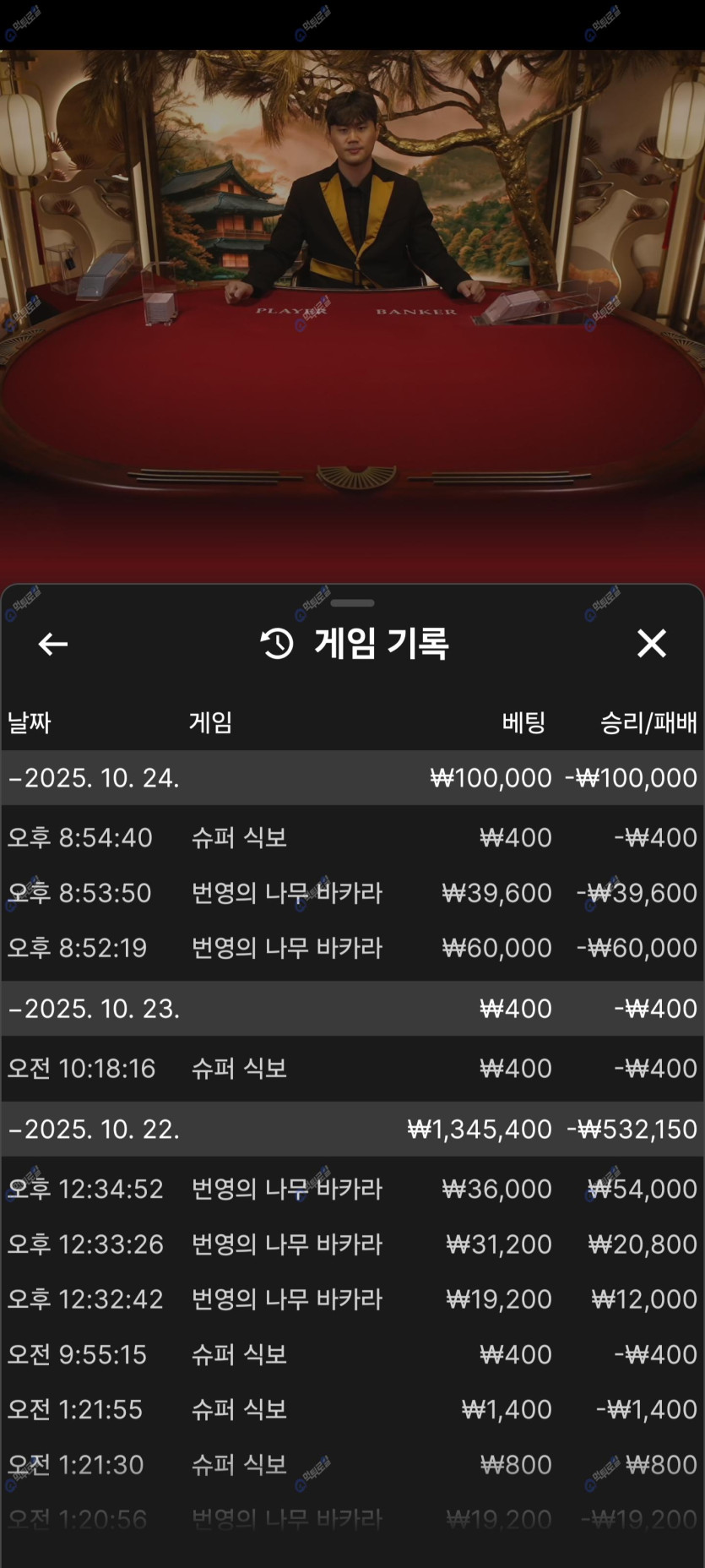Image resolution: width=705 pixels, height=1568 pixels.
Task: Show the 오전 9:55:15 슈퍼 식보 round
Action: tap(352, 1354)
